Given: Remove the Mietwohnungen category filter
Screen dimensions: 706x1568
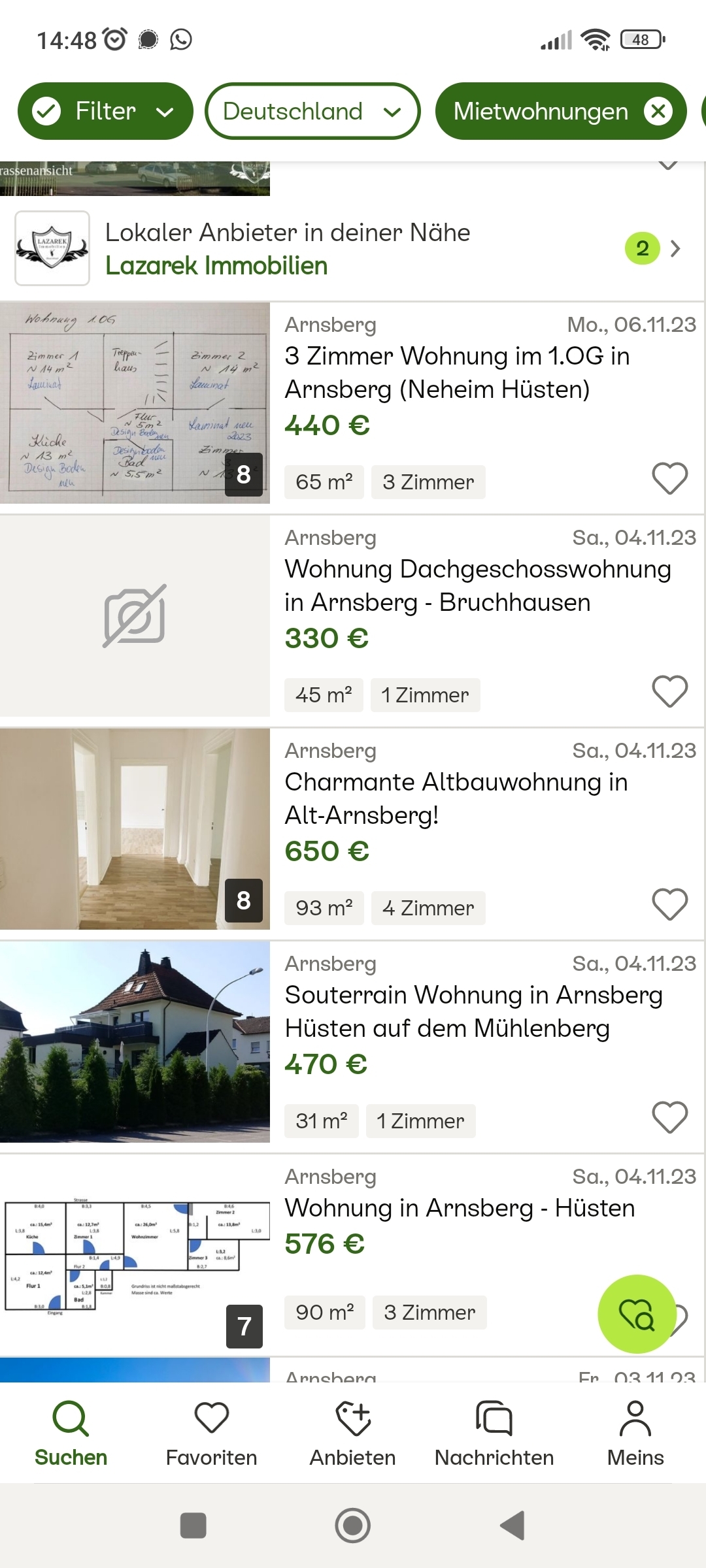Looking at the screenshot, I should pyautogui.click(x=658, y=112).
